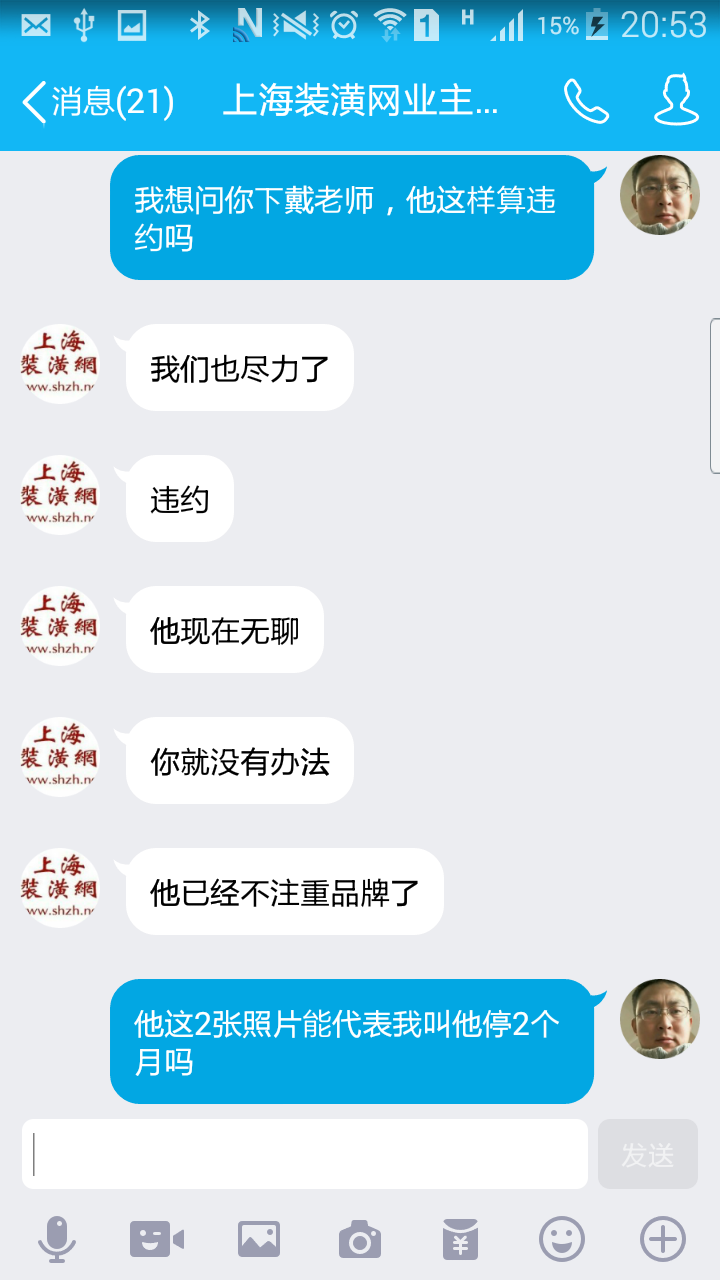
Task: Launch the camera to take a photo
Action: point(360,1240)
